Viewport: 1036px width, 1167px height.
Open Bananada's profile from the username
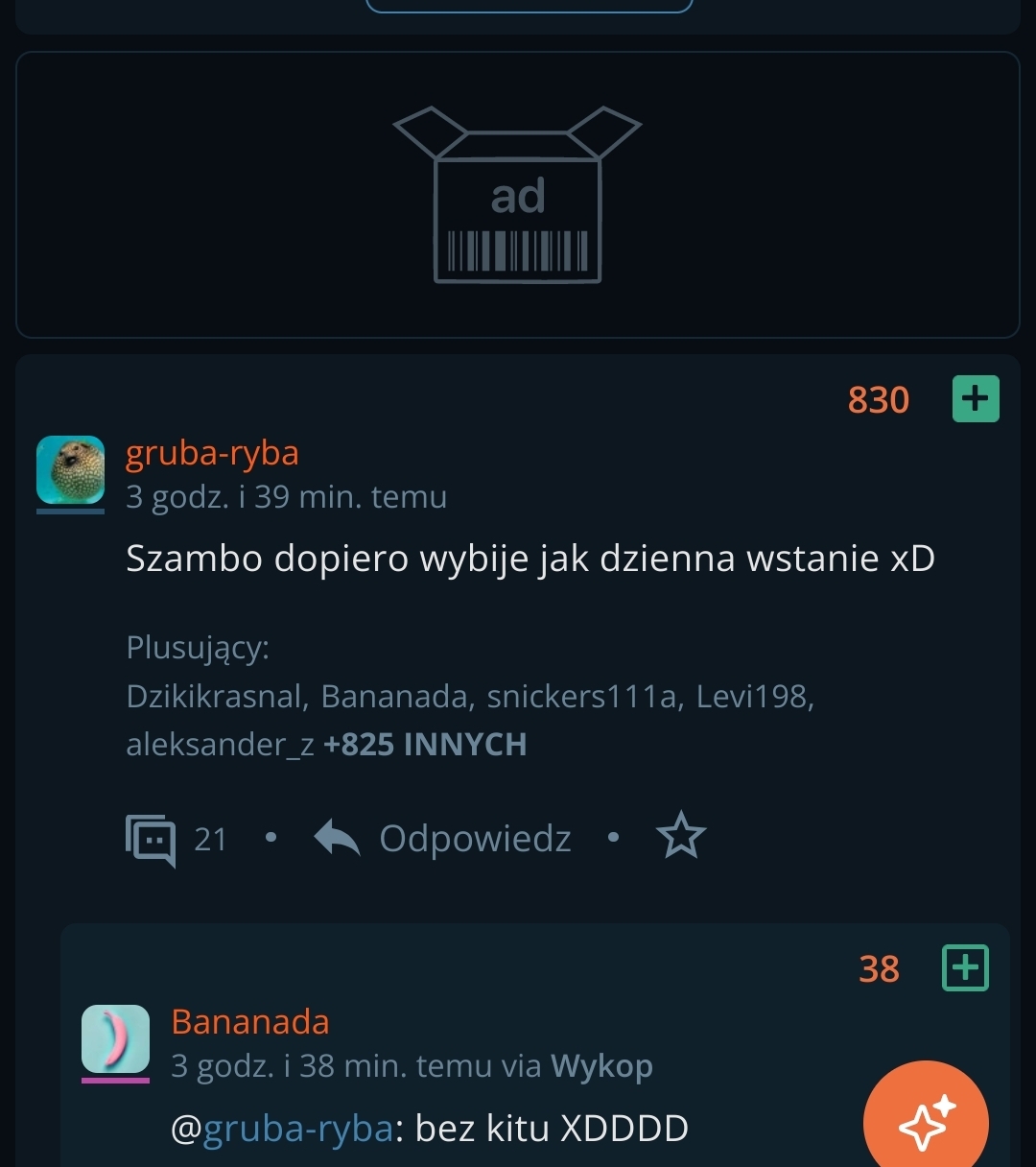pos(249,1022)
